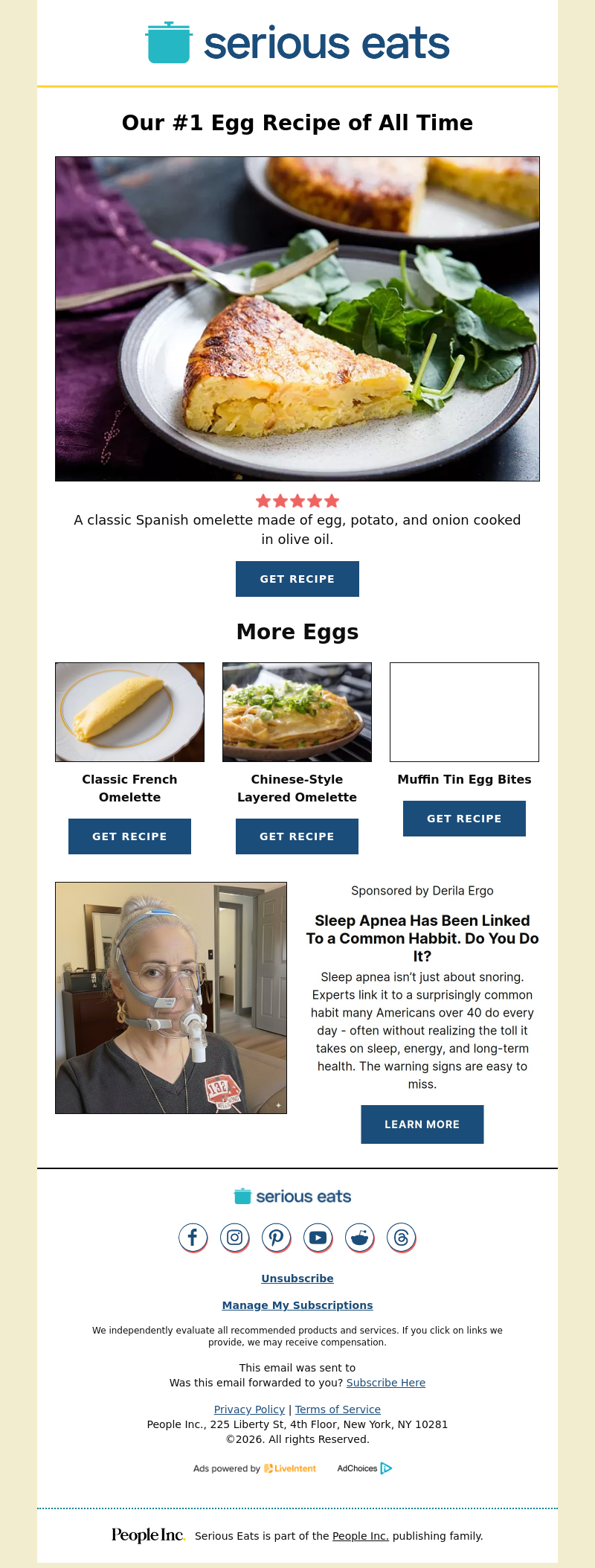Open the Serious Eats Pinterest page
The width and height of the screenshot is (595, 1568).
(x=276, y=1238)
